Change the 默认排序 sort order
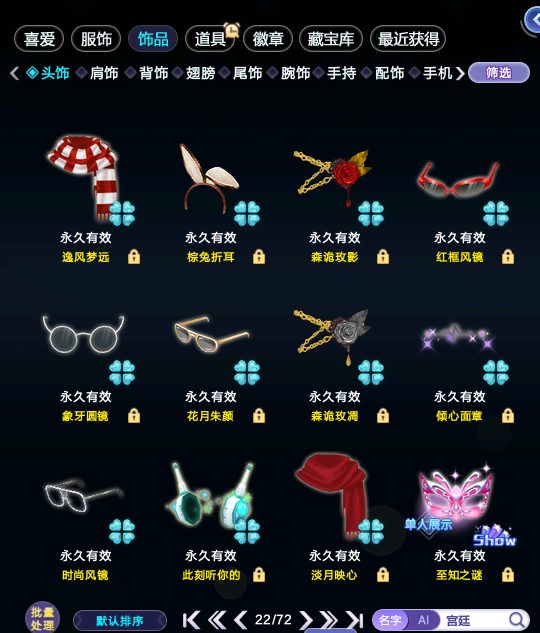Image resolution: width=540 pixels, height=633 pixels. [120, 620]
